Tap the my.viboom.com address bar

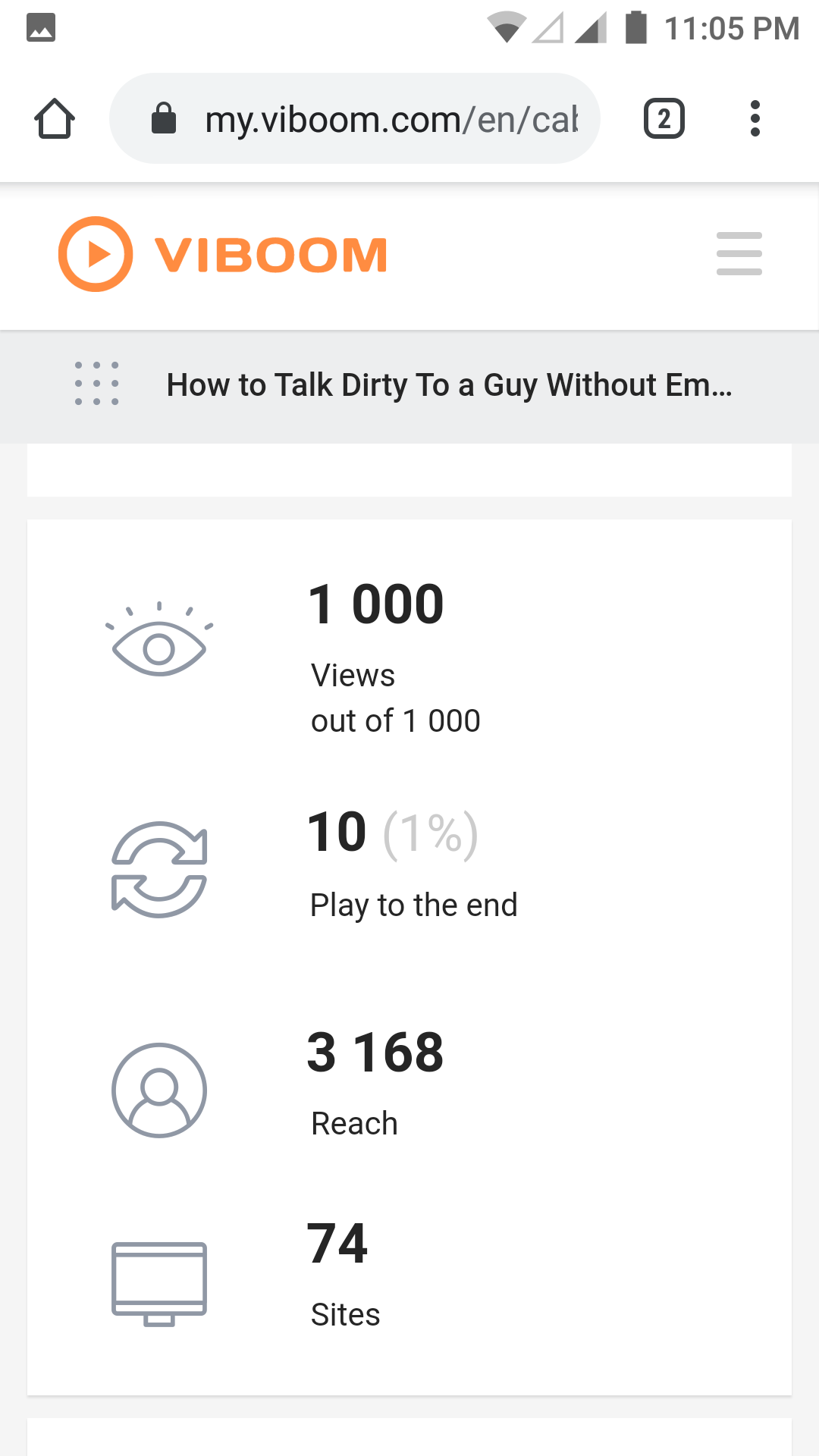click(x=355, y=118)
